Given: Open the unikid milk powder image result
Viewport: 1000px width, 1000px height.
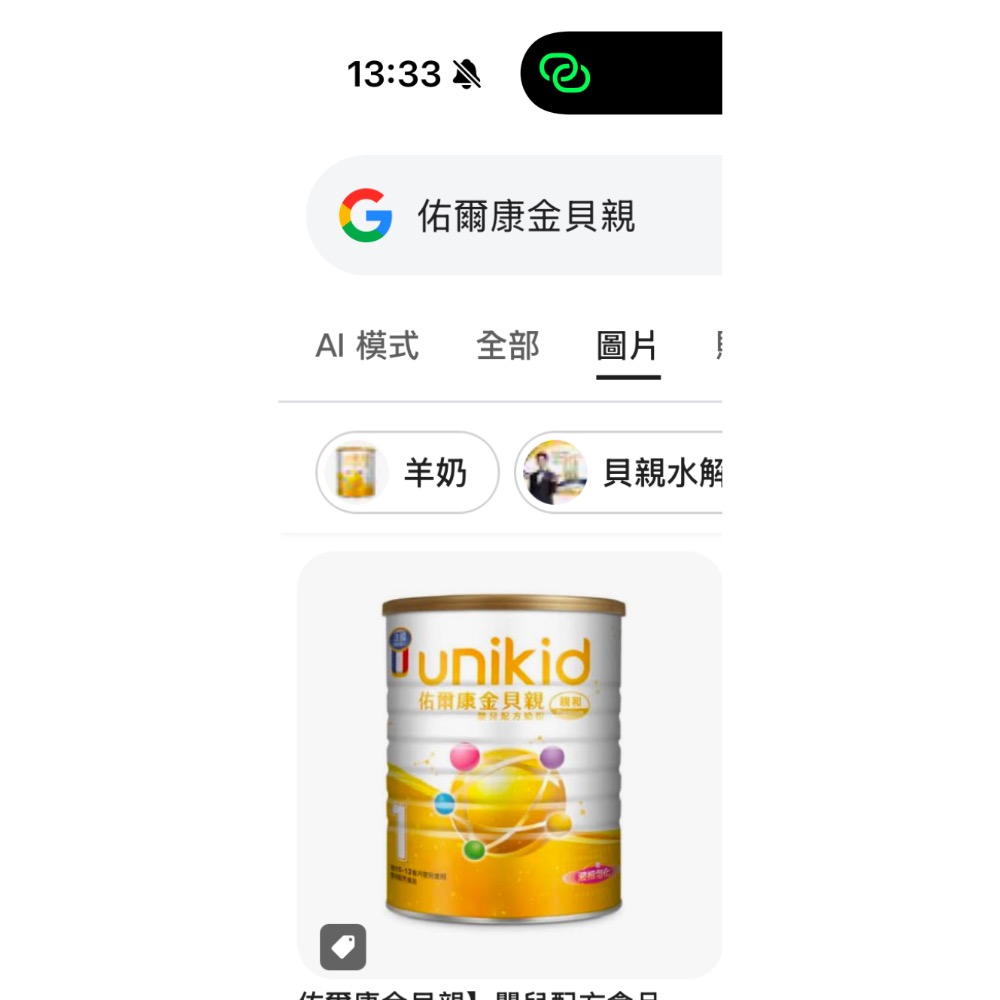Looking at the screenshot, I should [x=509, y=762].
